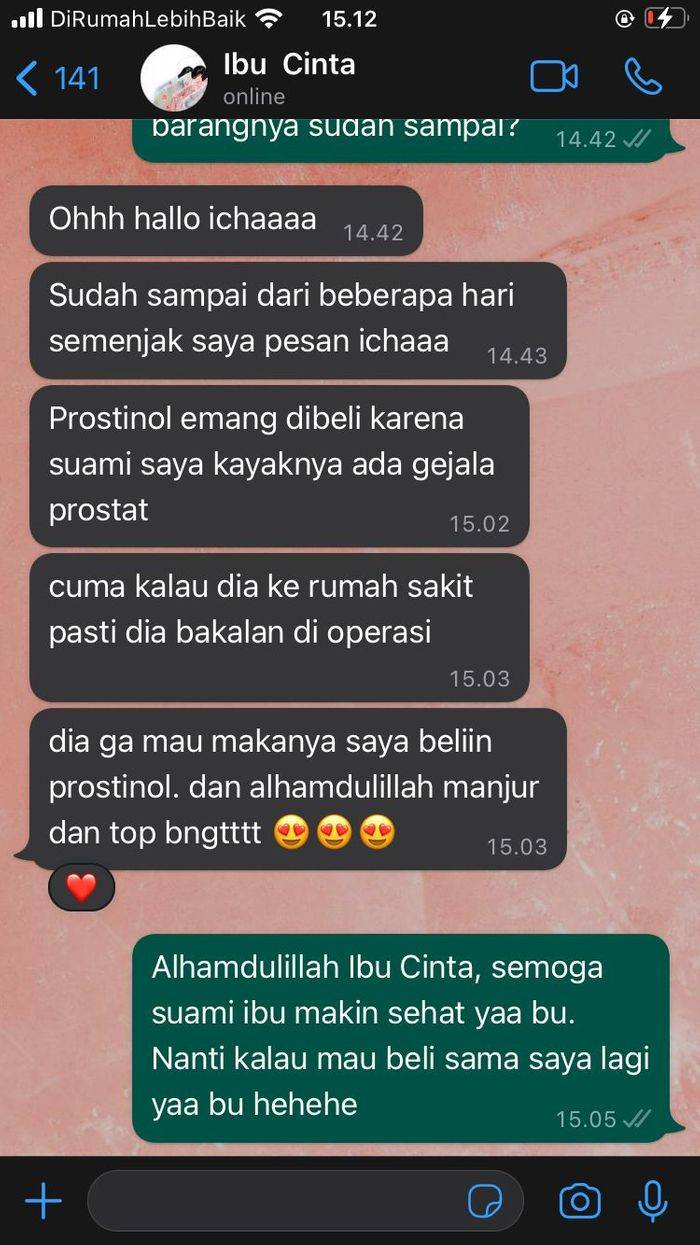The height and width of the screenshot is (1245, 700).
Task: Open the sticker picker
Action: 485,1201
